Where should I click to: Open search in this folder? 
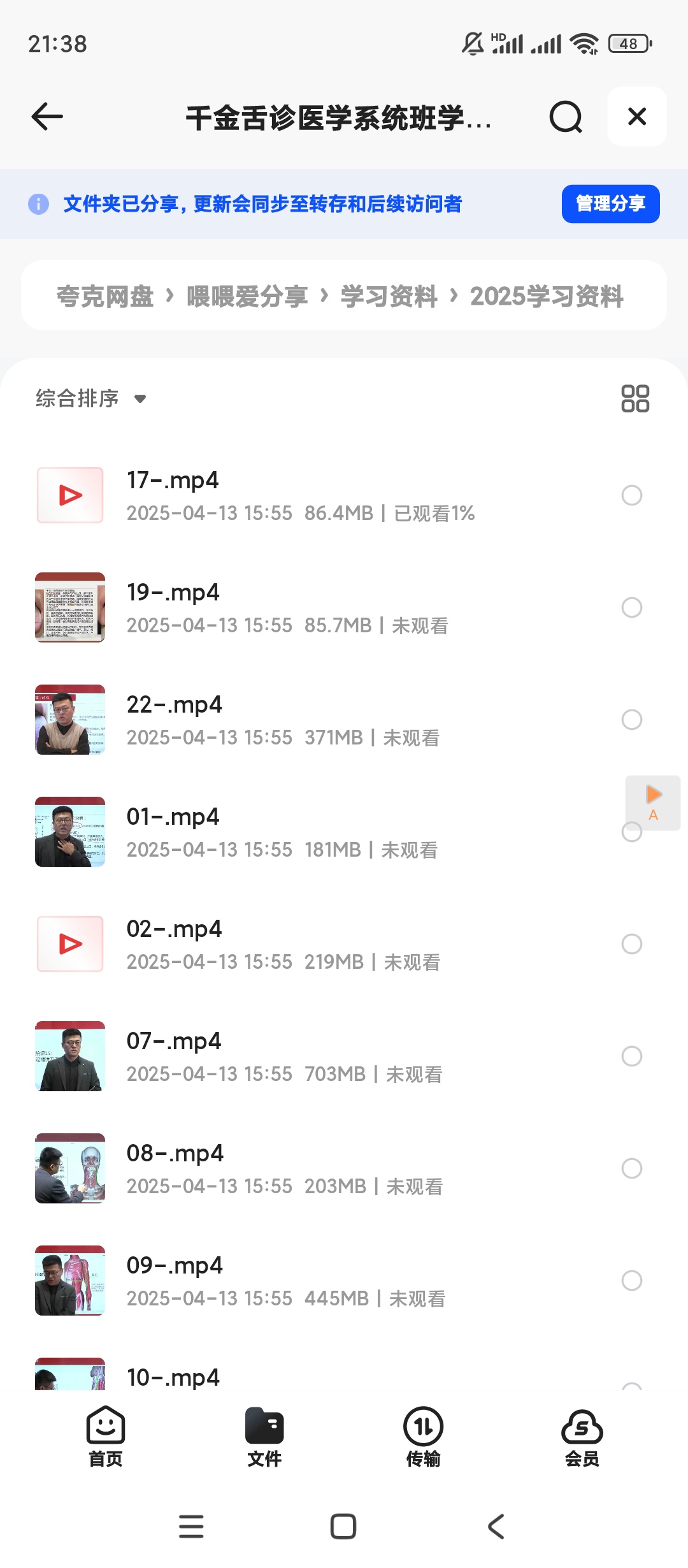point(566,117)
